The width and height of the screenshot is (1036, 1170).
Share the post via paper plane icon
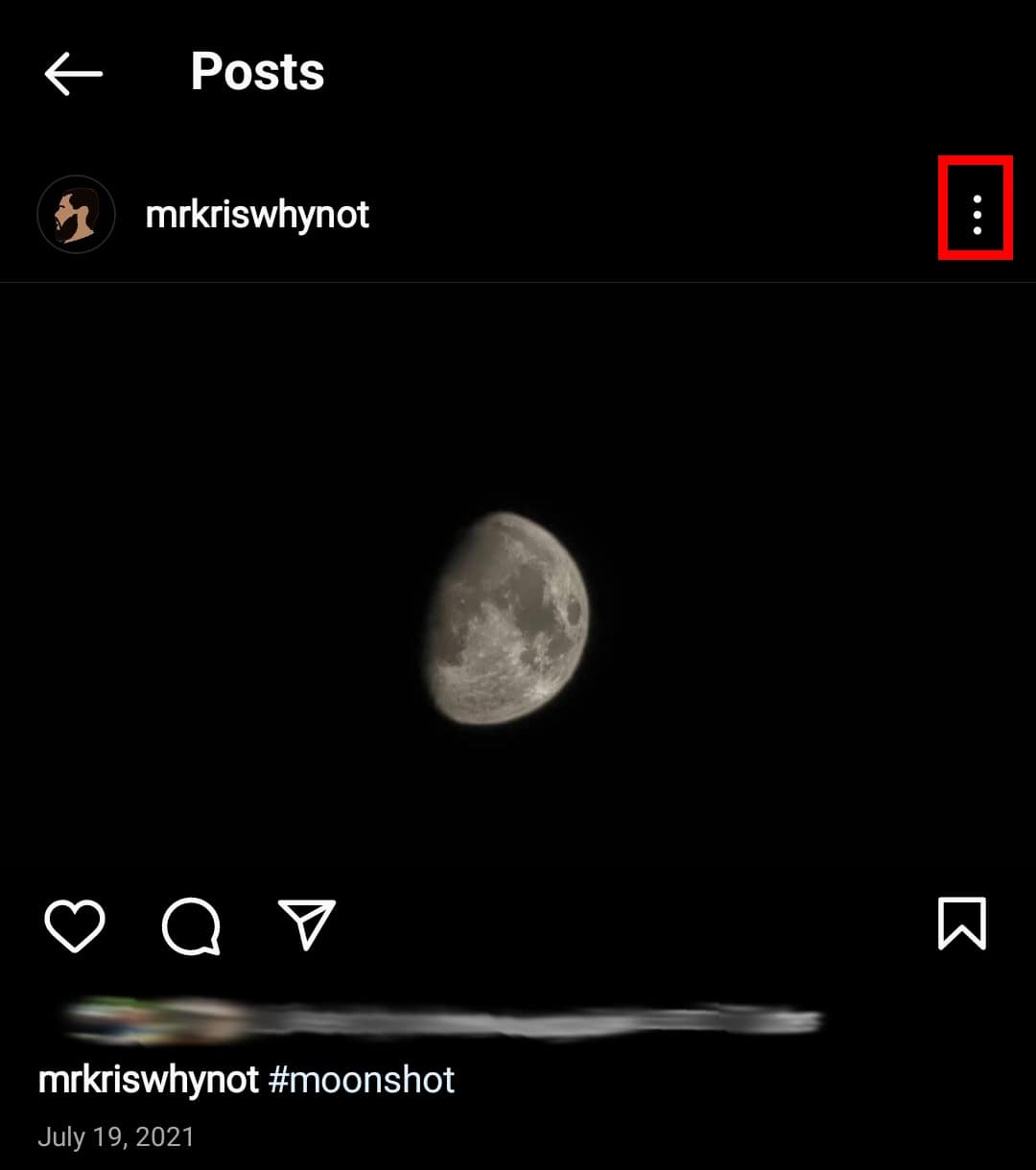click(307, 925)
